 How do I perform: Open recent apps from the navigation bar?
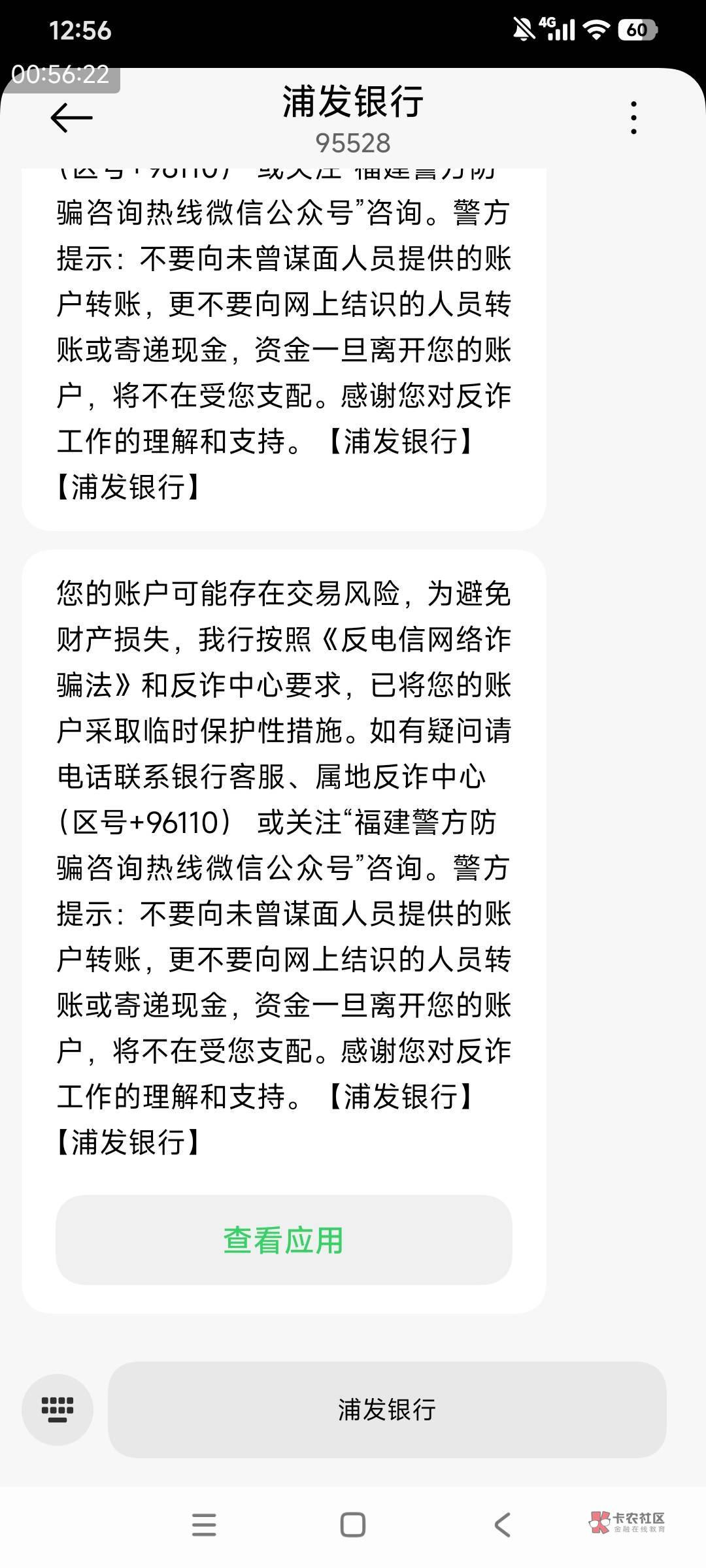point(204,1525)
